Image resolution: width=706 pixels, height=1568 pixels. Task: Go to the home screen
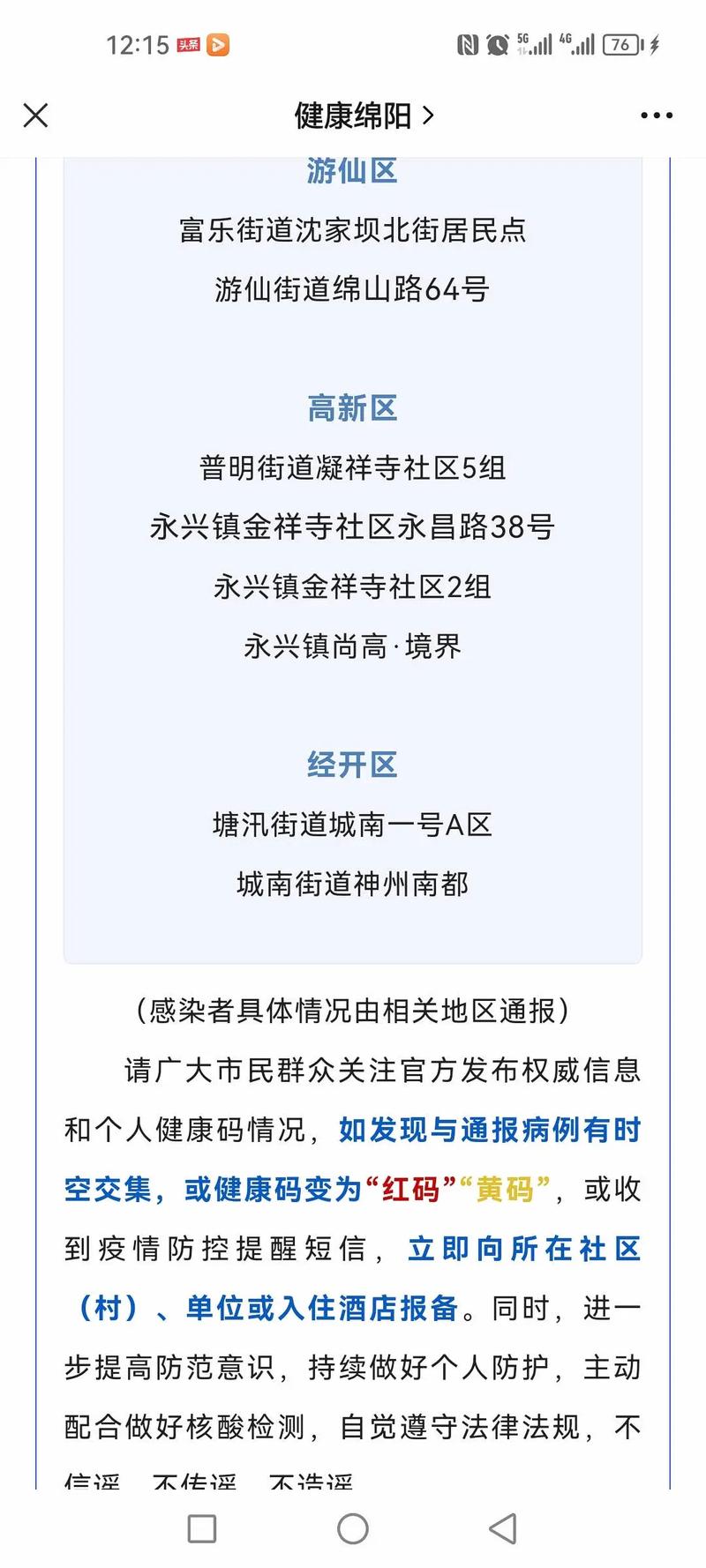(x=353, y=1528)
